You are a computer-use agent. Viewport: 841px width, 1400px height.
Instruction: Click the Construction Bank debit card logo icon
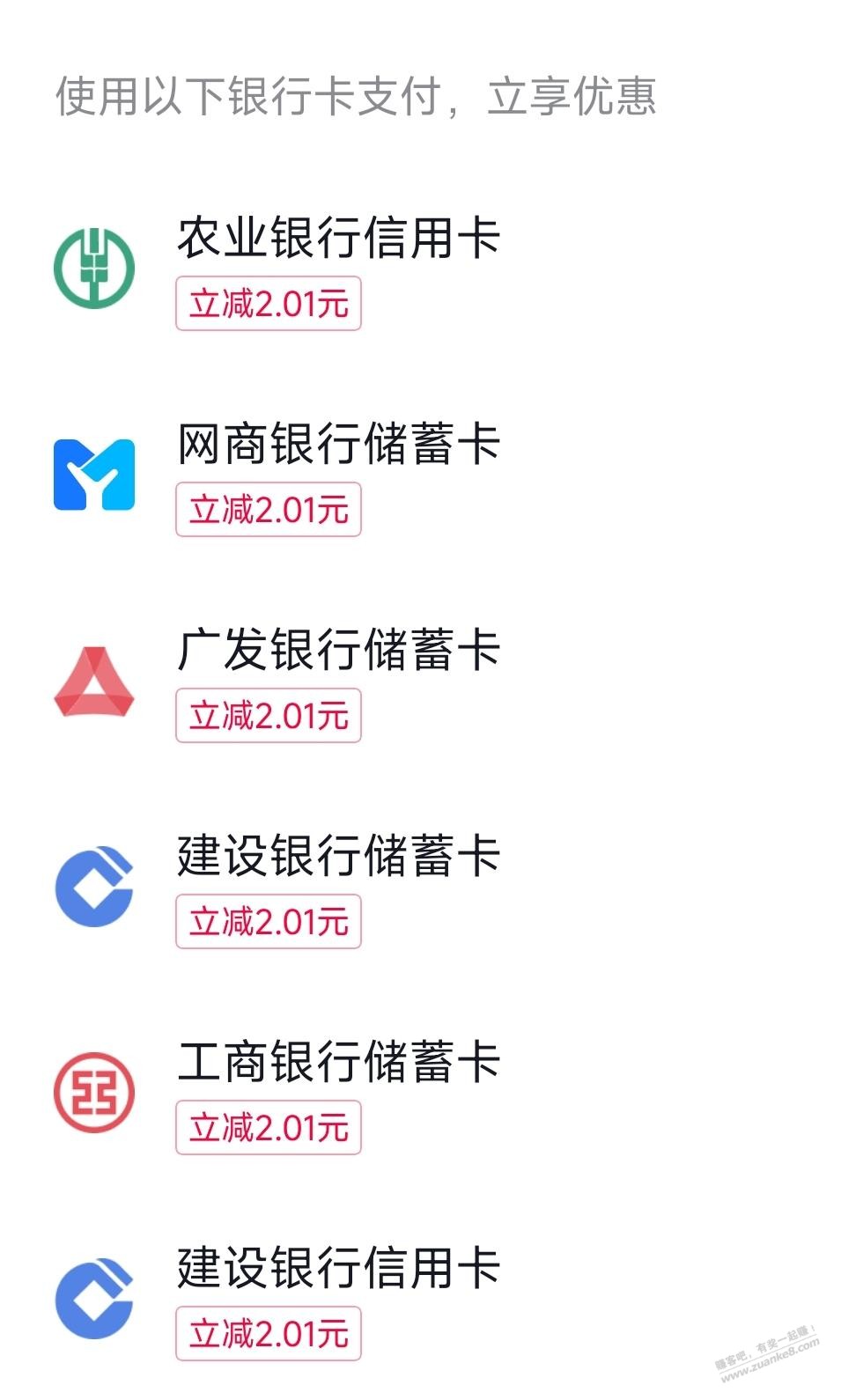(94, 889)
